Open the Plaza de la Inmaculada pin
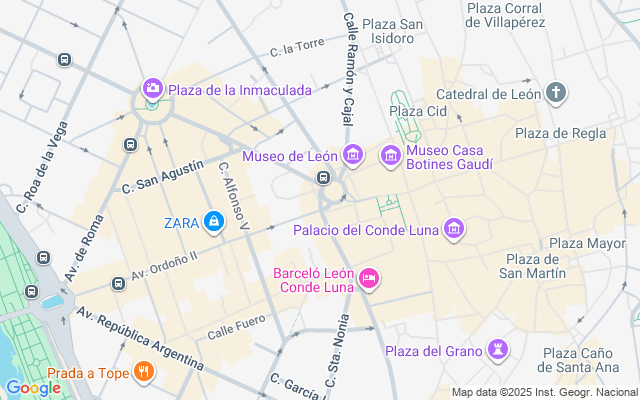The image size is (640, 400). (153, 89)
